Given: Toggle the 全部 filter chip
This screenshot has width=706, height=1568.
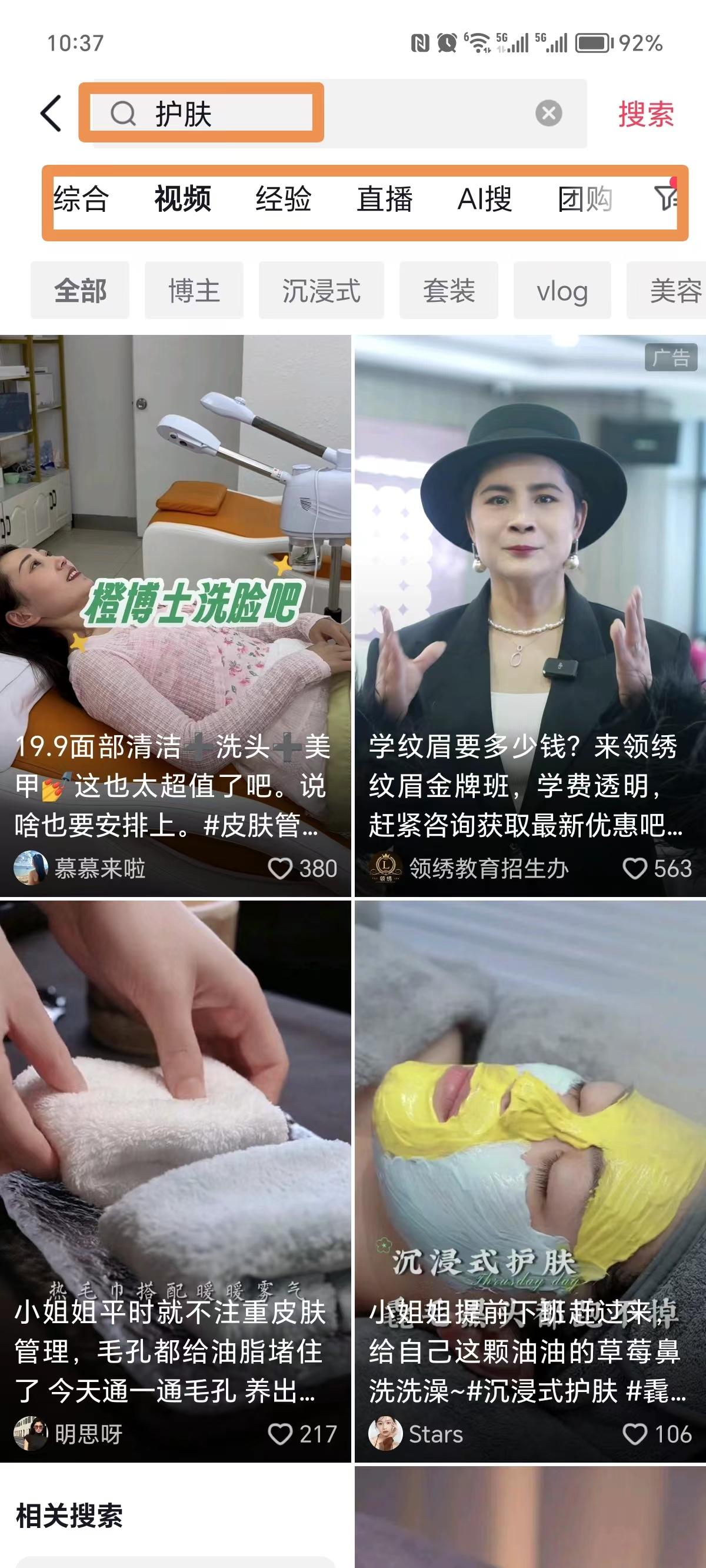Looking at the screenshot, I should pos(81,291).
